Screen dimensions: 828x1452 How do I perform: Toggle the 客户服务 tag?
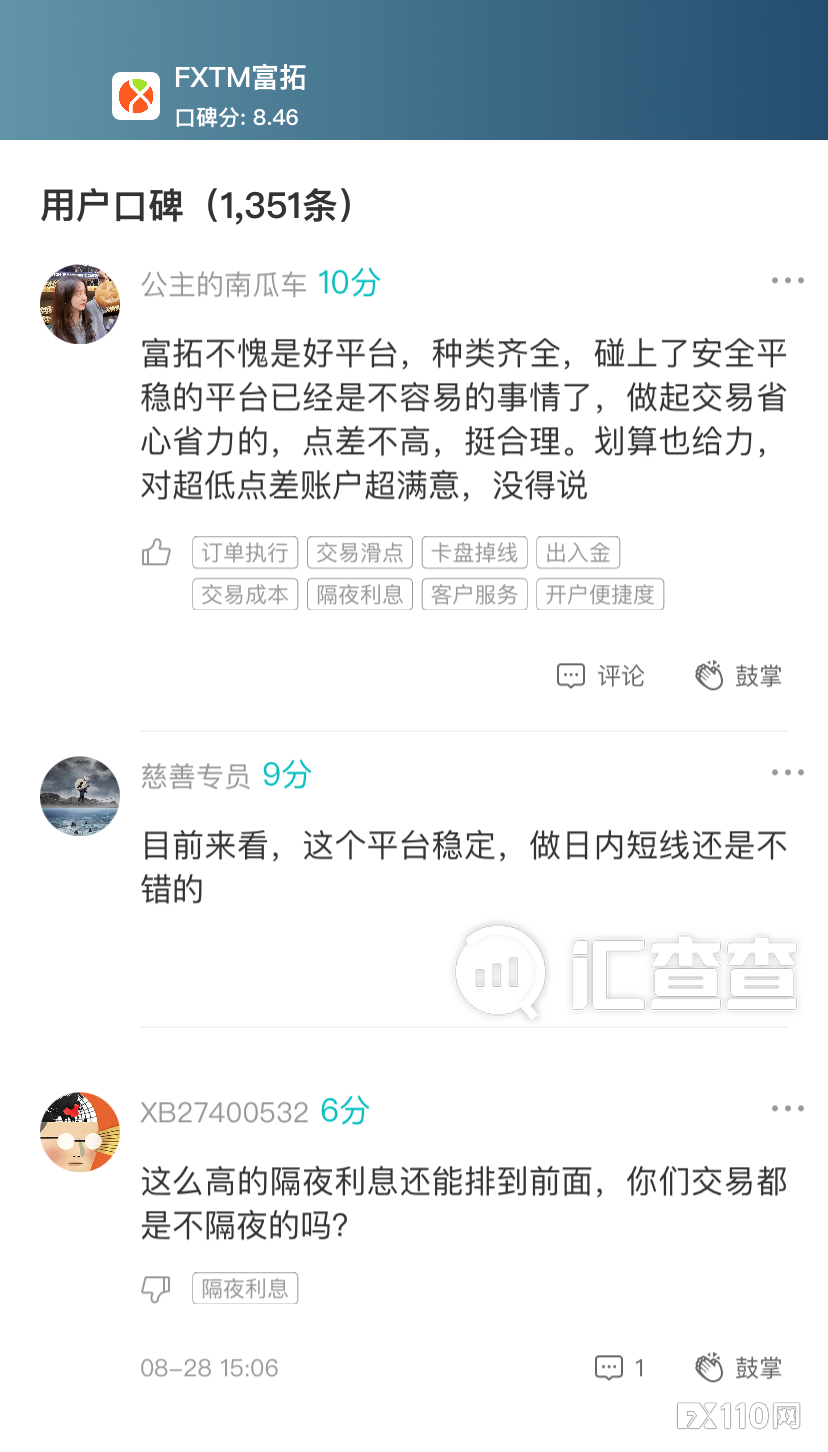(474, 594)
